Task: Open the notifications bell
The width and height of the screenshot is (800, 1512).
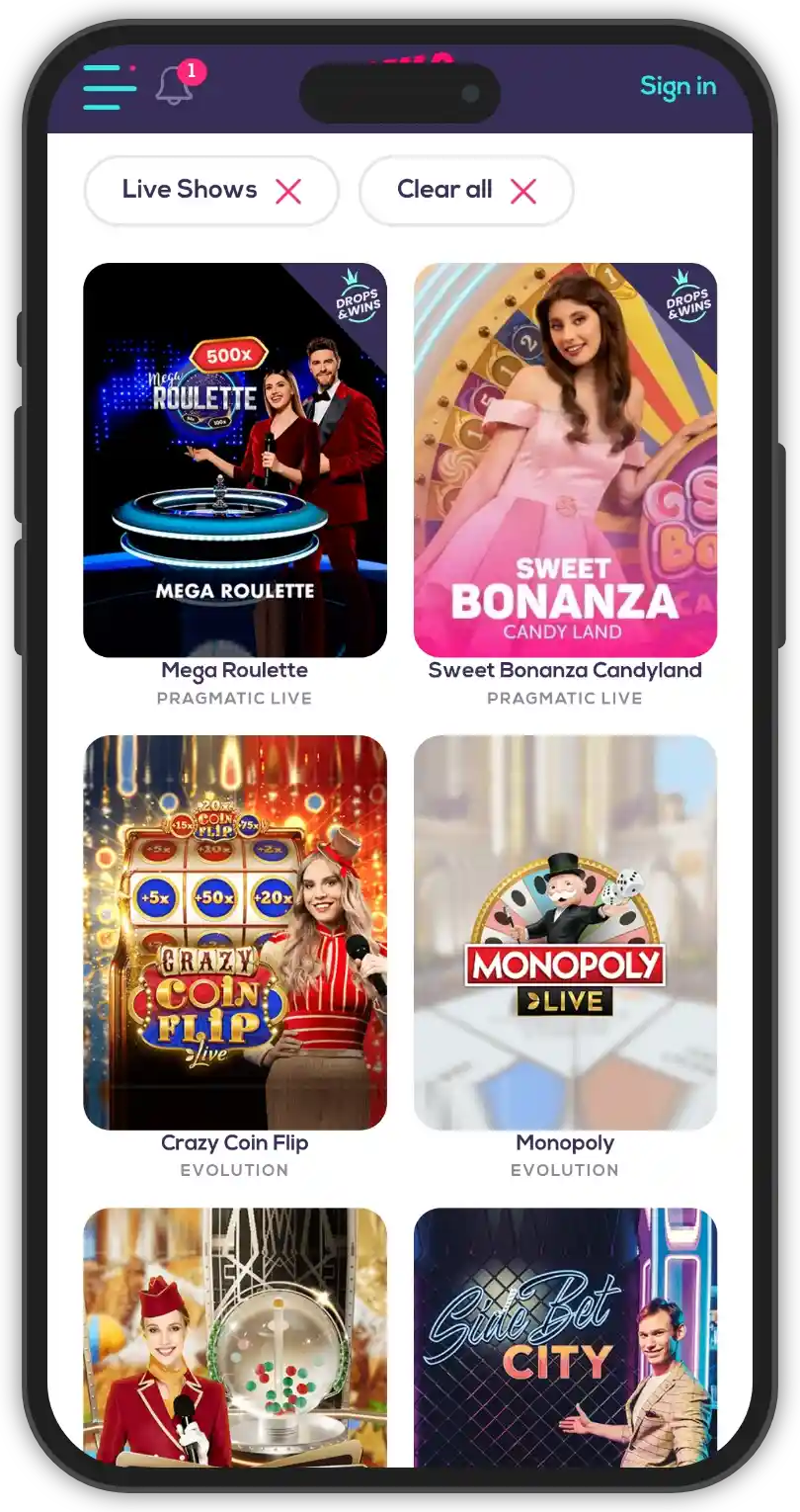Action: [175, 86]
